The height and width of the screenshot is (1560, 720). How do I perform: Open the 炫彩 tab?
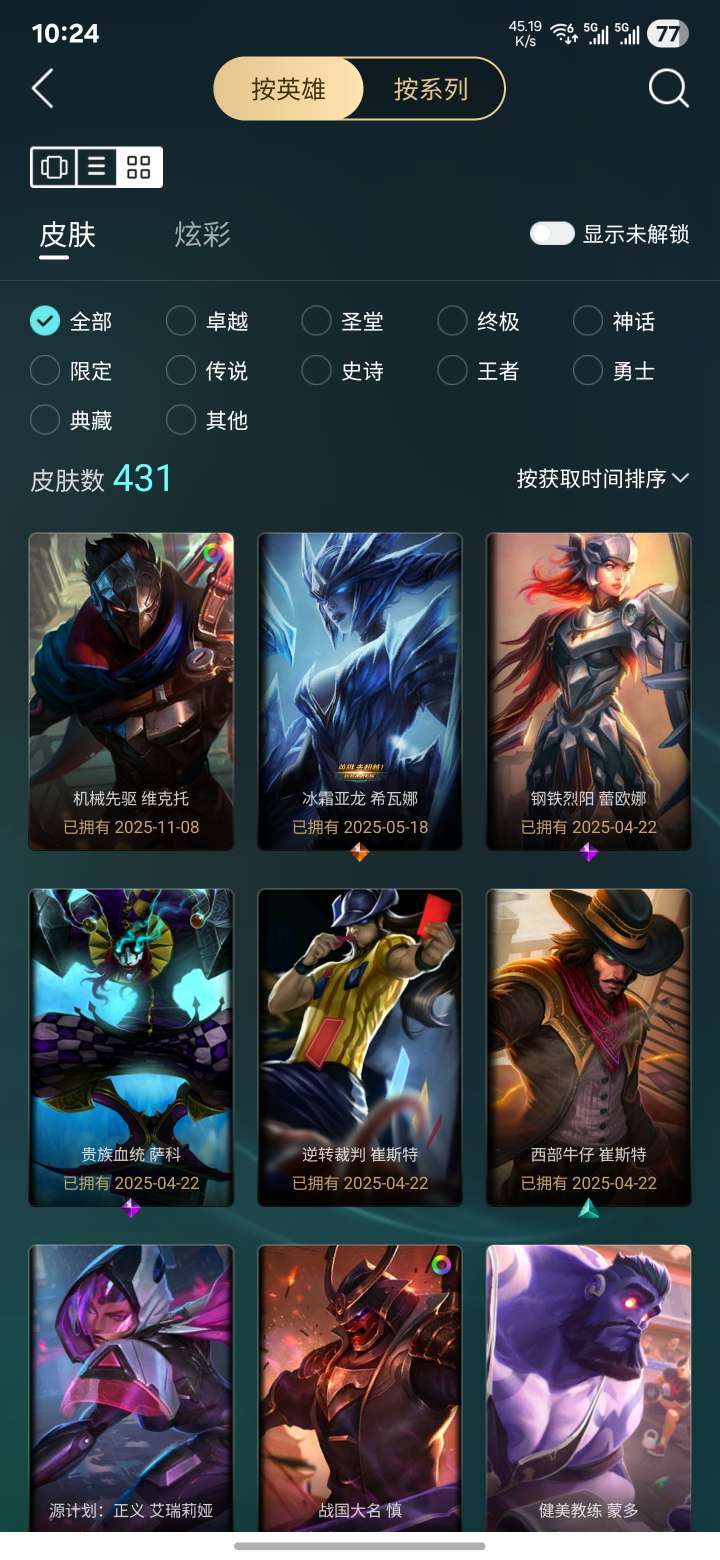coord(202,235)
